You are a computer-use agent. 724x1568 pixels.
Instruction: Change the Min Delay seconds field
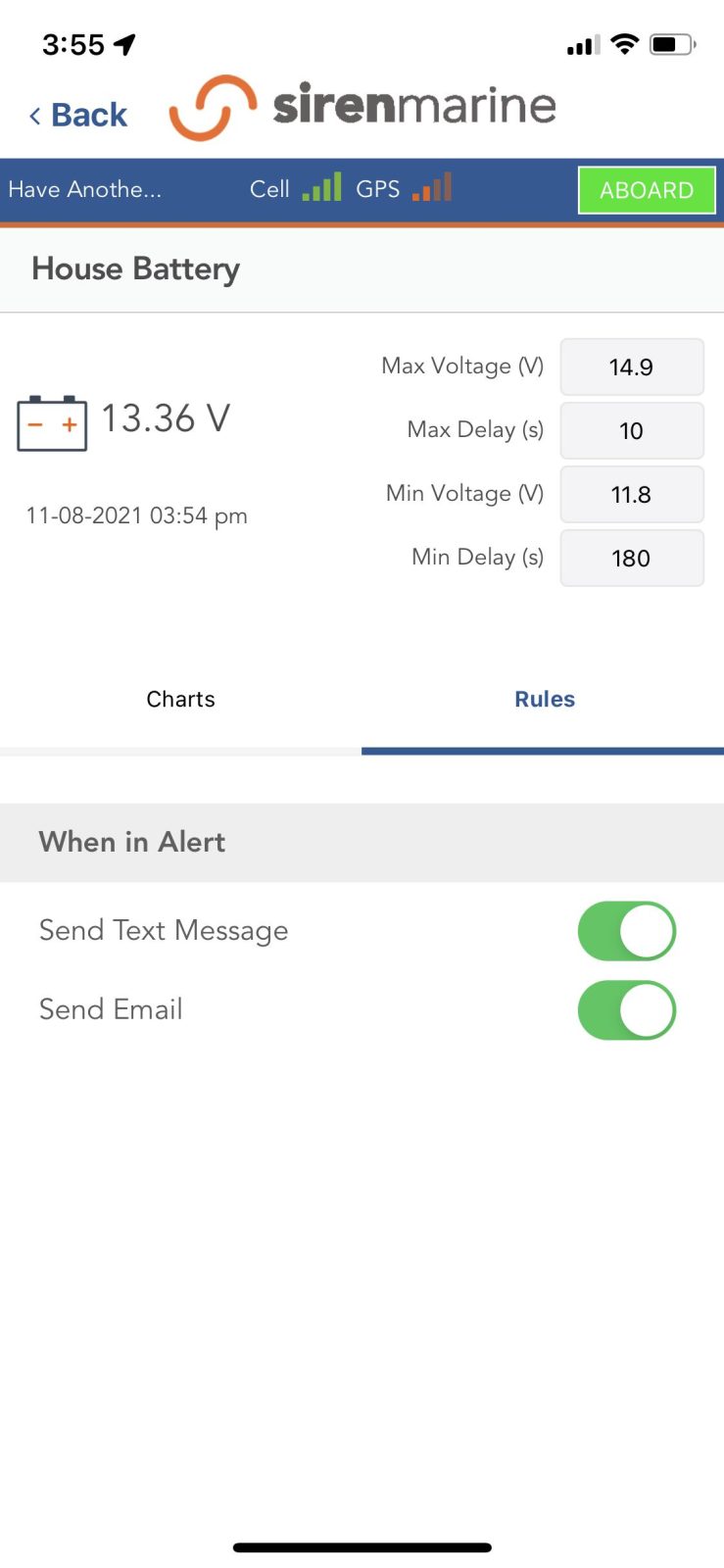631,559
